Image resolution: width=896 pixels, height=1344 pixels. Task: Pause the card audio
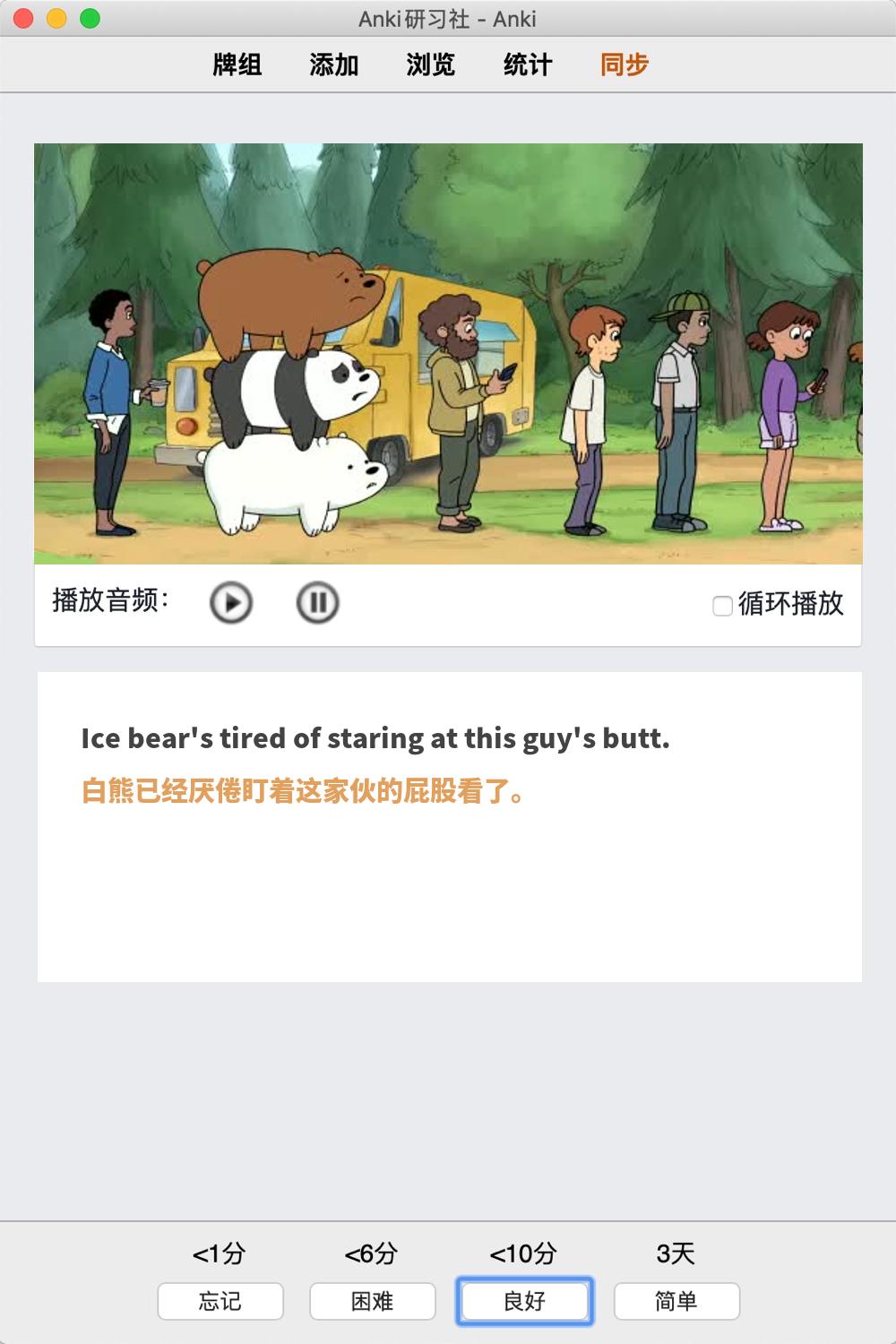click(317, 602)
